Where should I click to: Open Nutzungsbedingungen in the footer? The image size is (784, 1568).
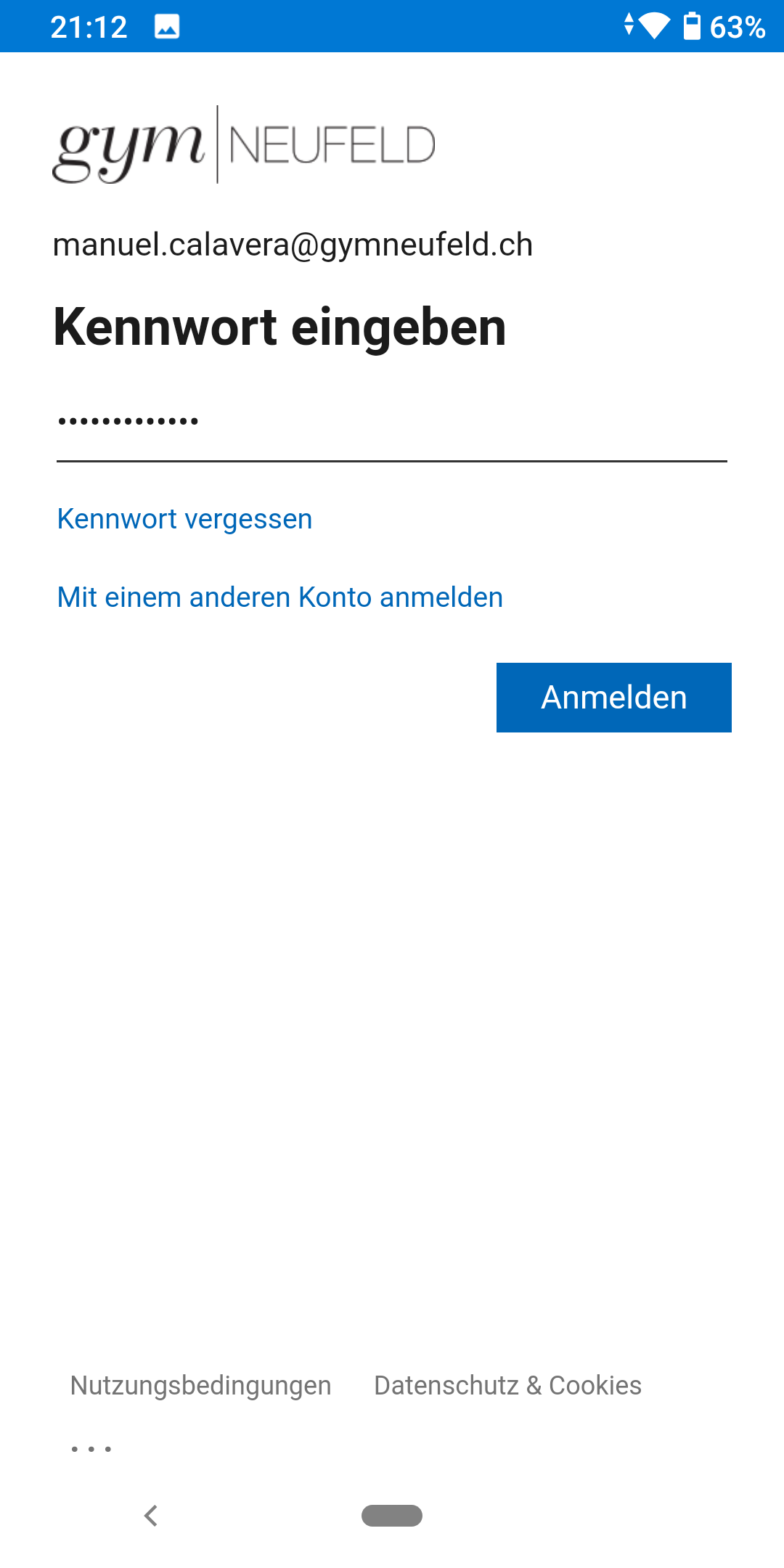(x=200, y=1385)
